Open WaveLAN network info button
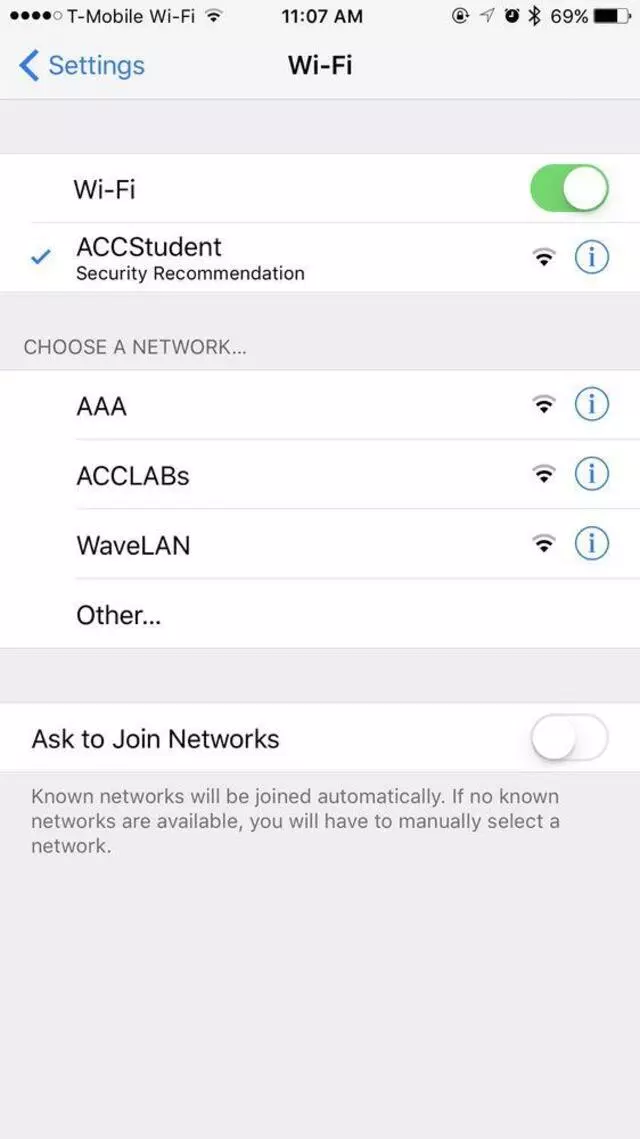 click(x=591, y=544)
